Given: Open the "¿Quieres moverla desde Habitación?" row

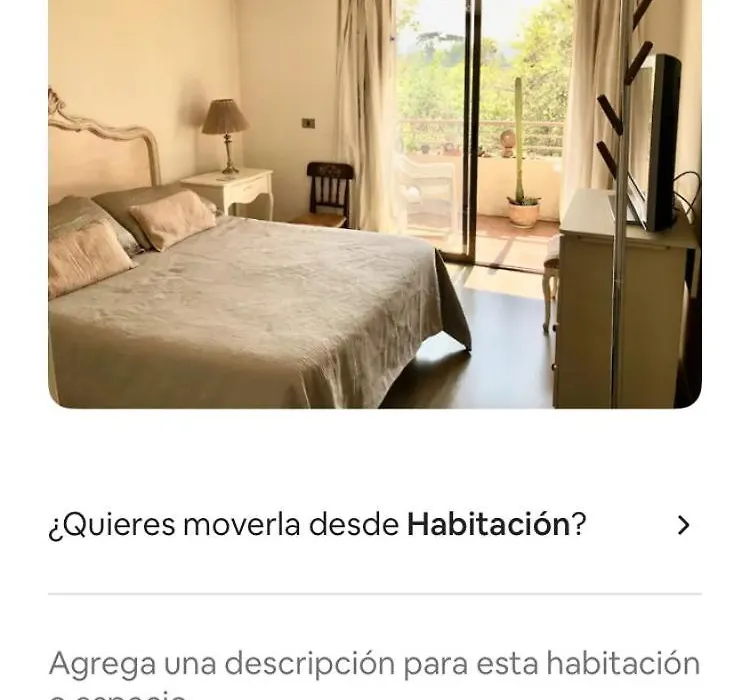Looking at the screenshot, I should 374,525.
